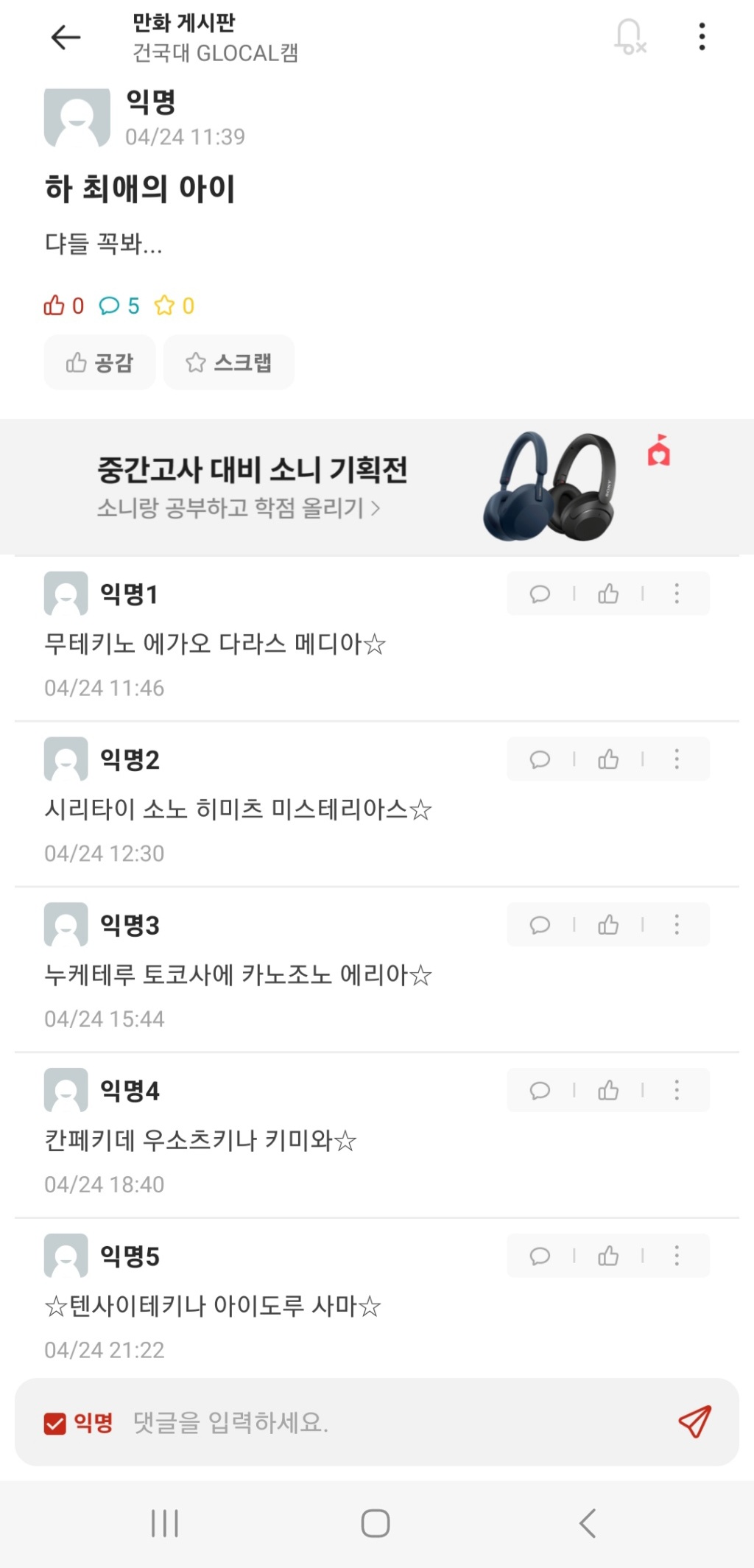Image resolution: width=754 pixels, height=1568 pixels.
Task: Like the comment by 익명5
Action: 608,1256
